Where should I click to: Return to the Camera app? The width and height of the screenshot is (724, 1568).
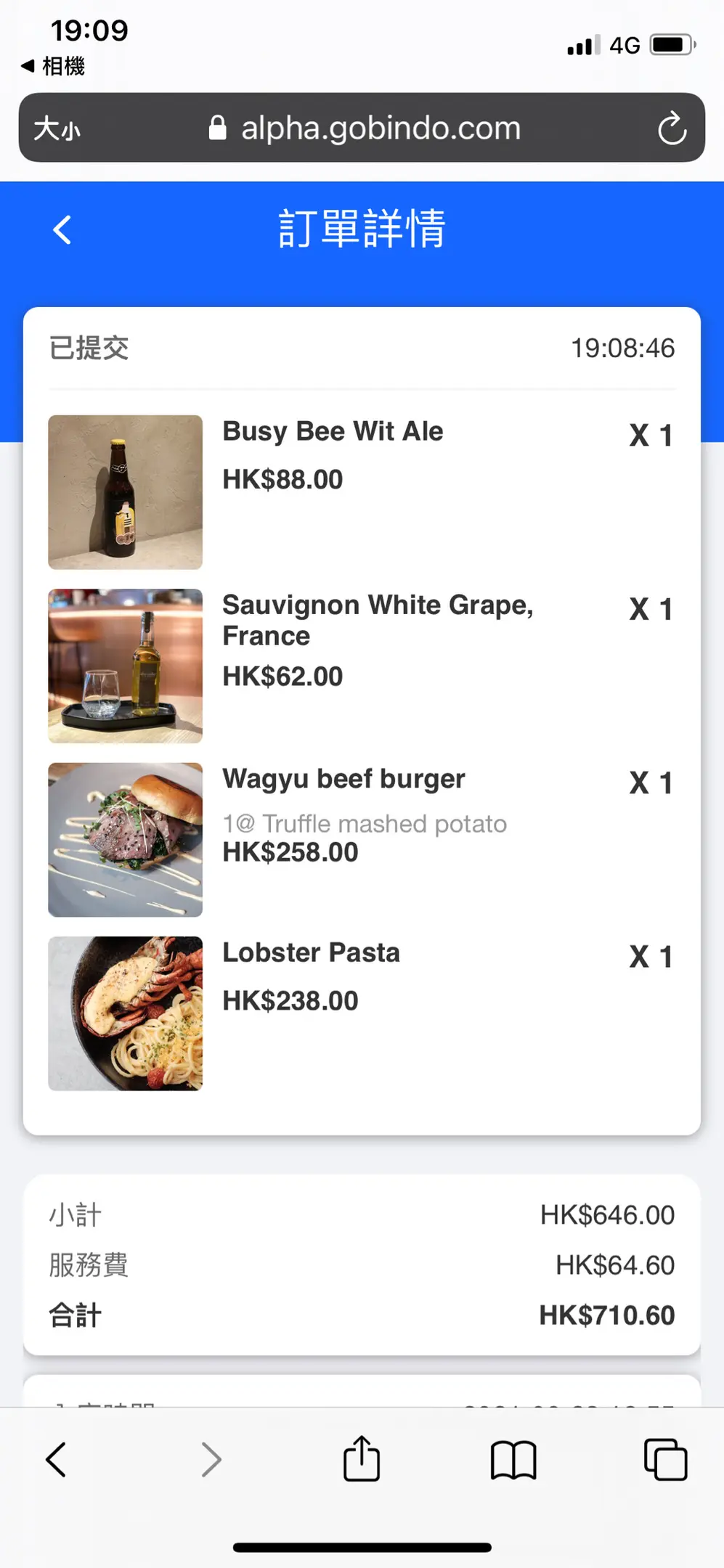(x=53, y=67)
